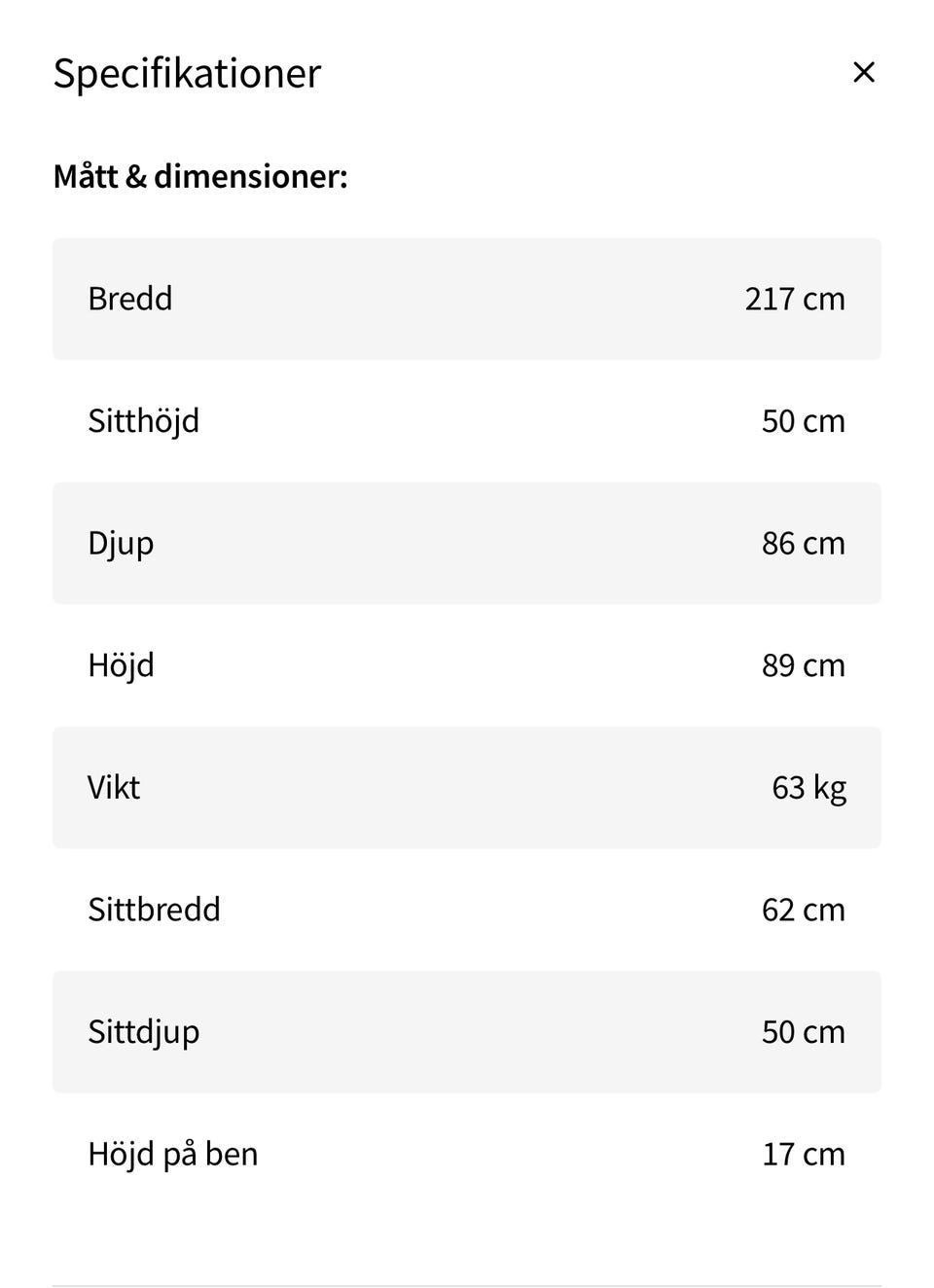Close the Specifikationer panel
934x1288 pixels.
pos(863,72)
